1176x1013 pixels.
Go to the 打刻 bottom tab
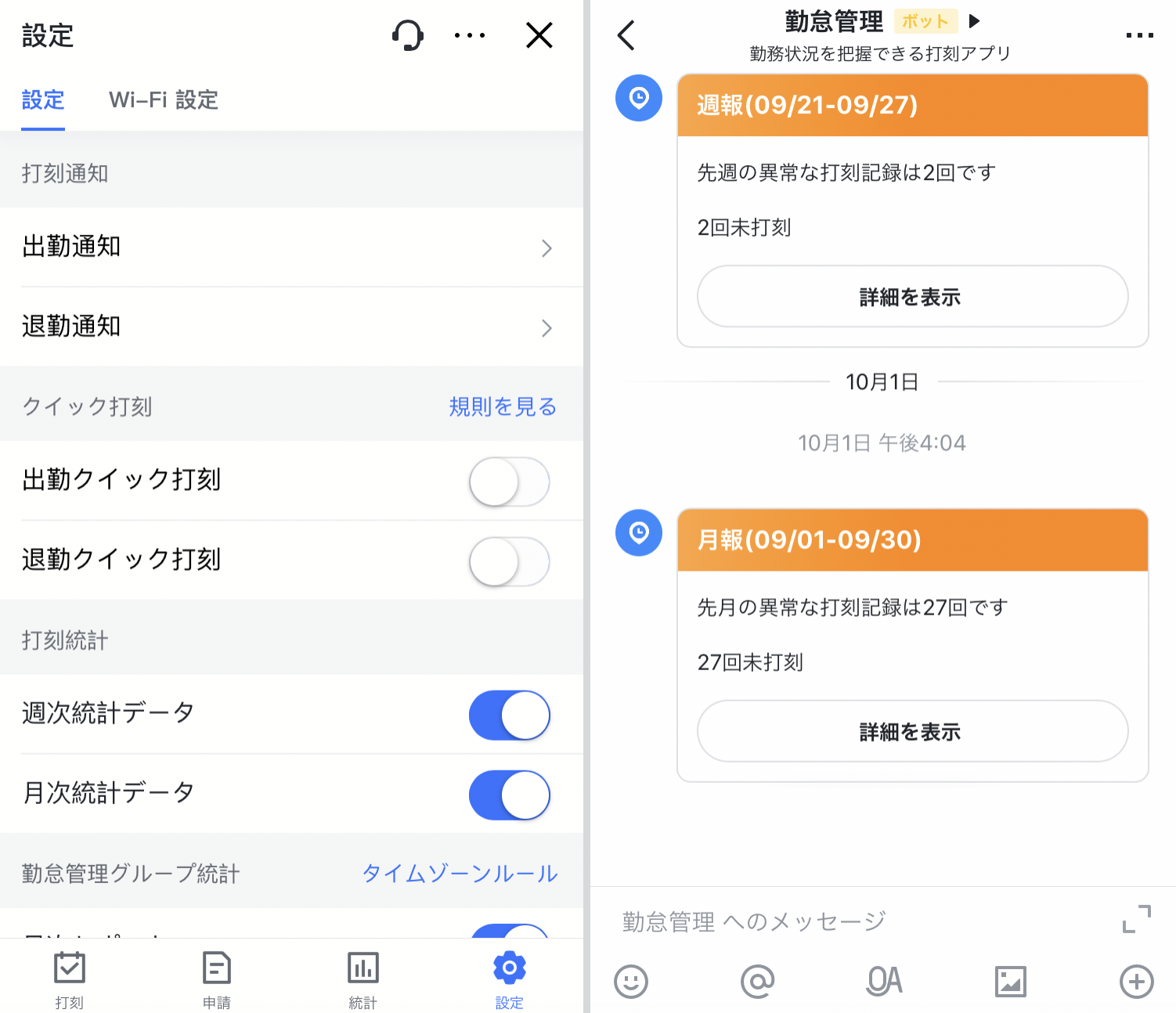70,979
